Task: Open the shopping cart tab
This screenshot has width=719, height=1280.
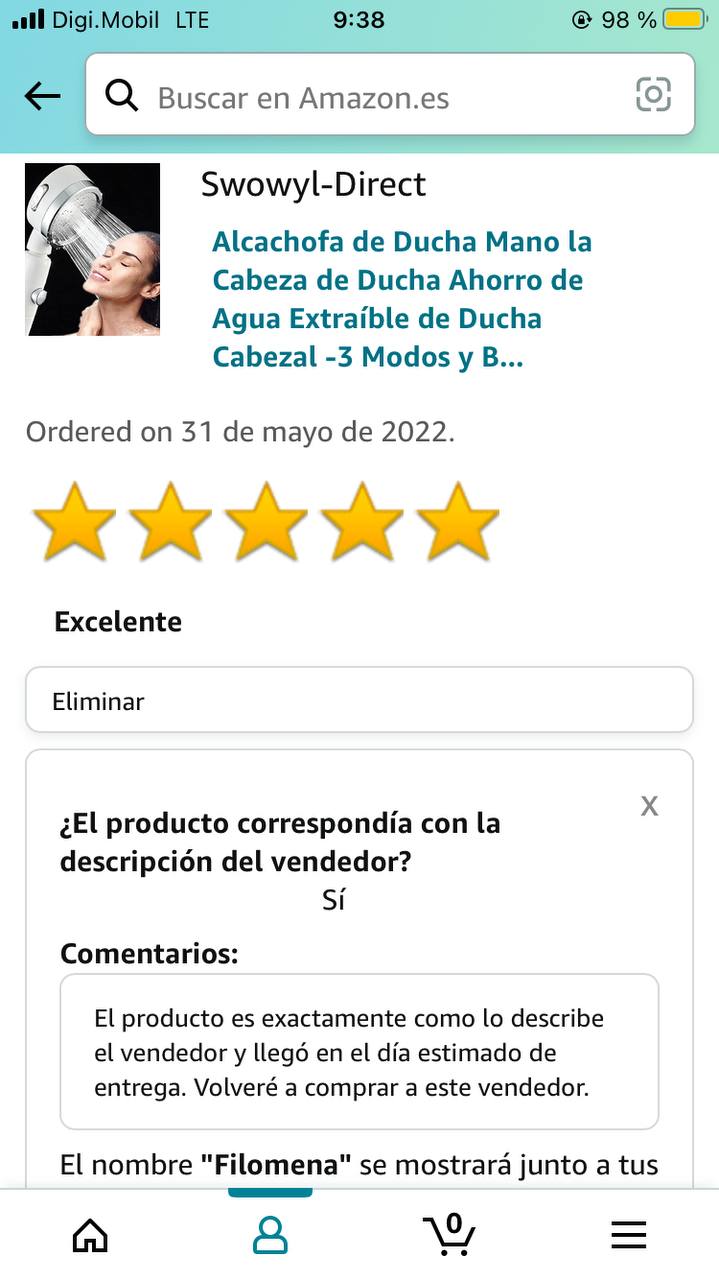Action: 449,1234
